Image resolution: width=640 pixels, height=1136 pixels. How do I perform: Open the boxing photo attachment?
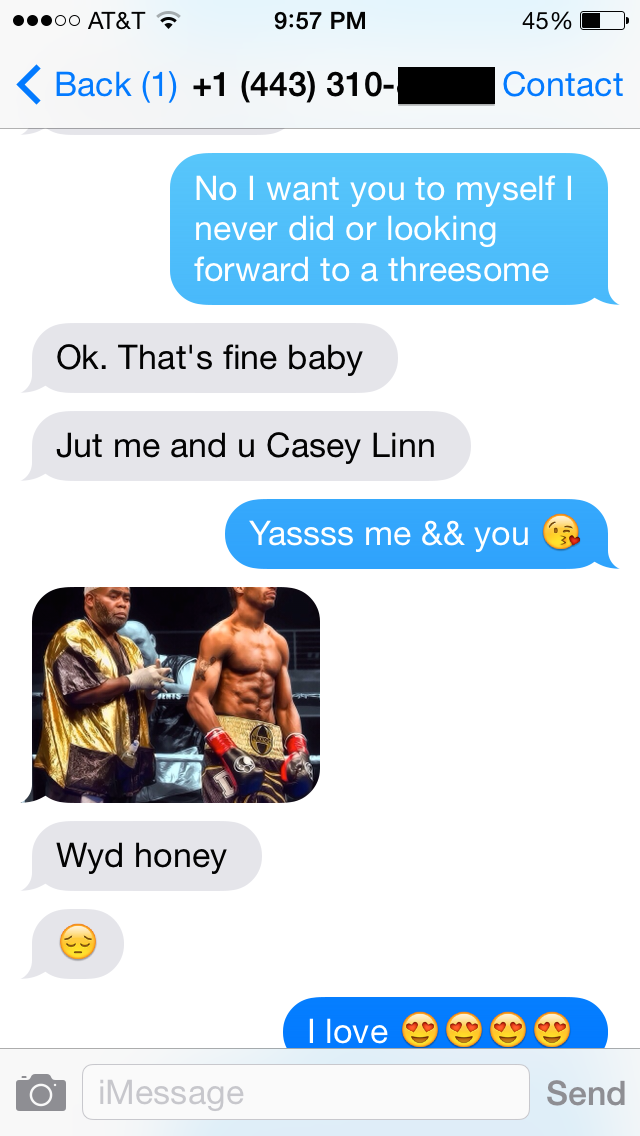click(x=176, y=695)
